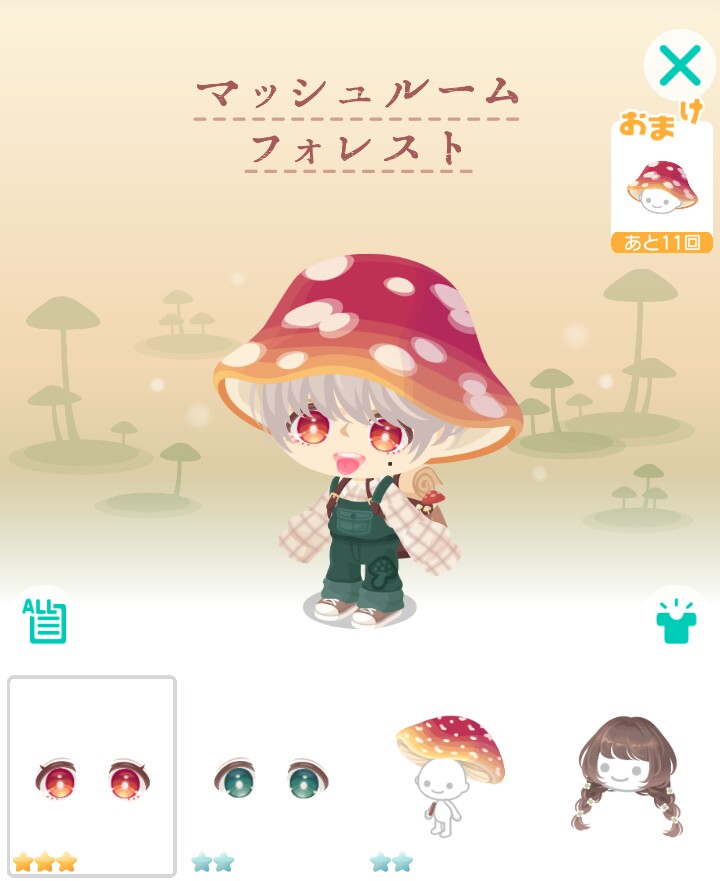The width and height of the screenshot is (720, 881).
Task: Open the おまけ bonus mushroom item
Action: [662, 188]
